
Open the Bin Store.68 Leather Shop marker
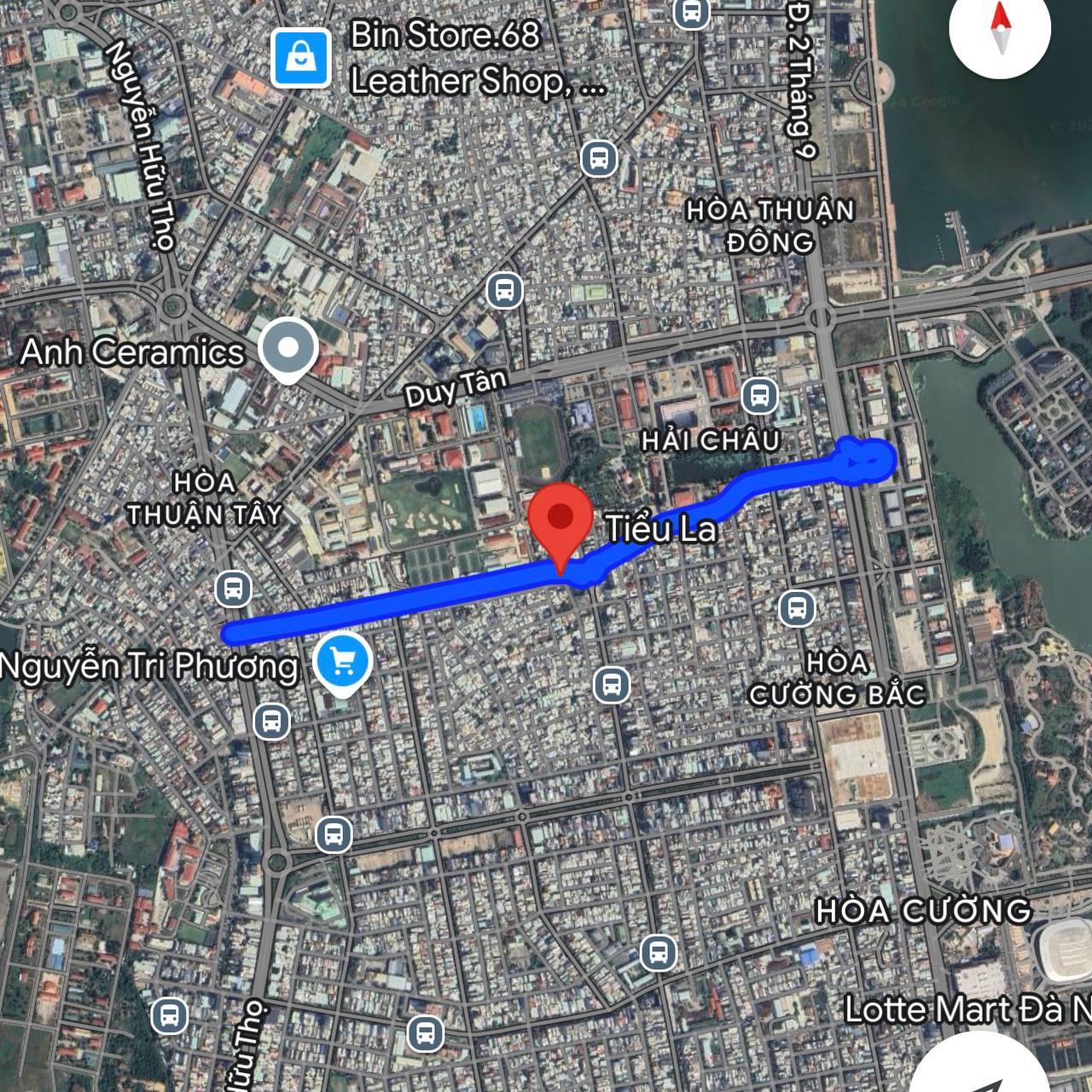tap(301, 58)
